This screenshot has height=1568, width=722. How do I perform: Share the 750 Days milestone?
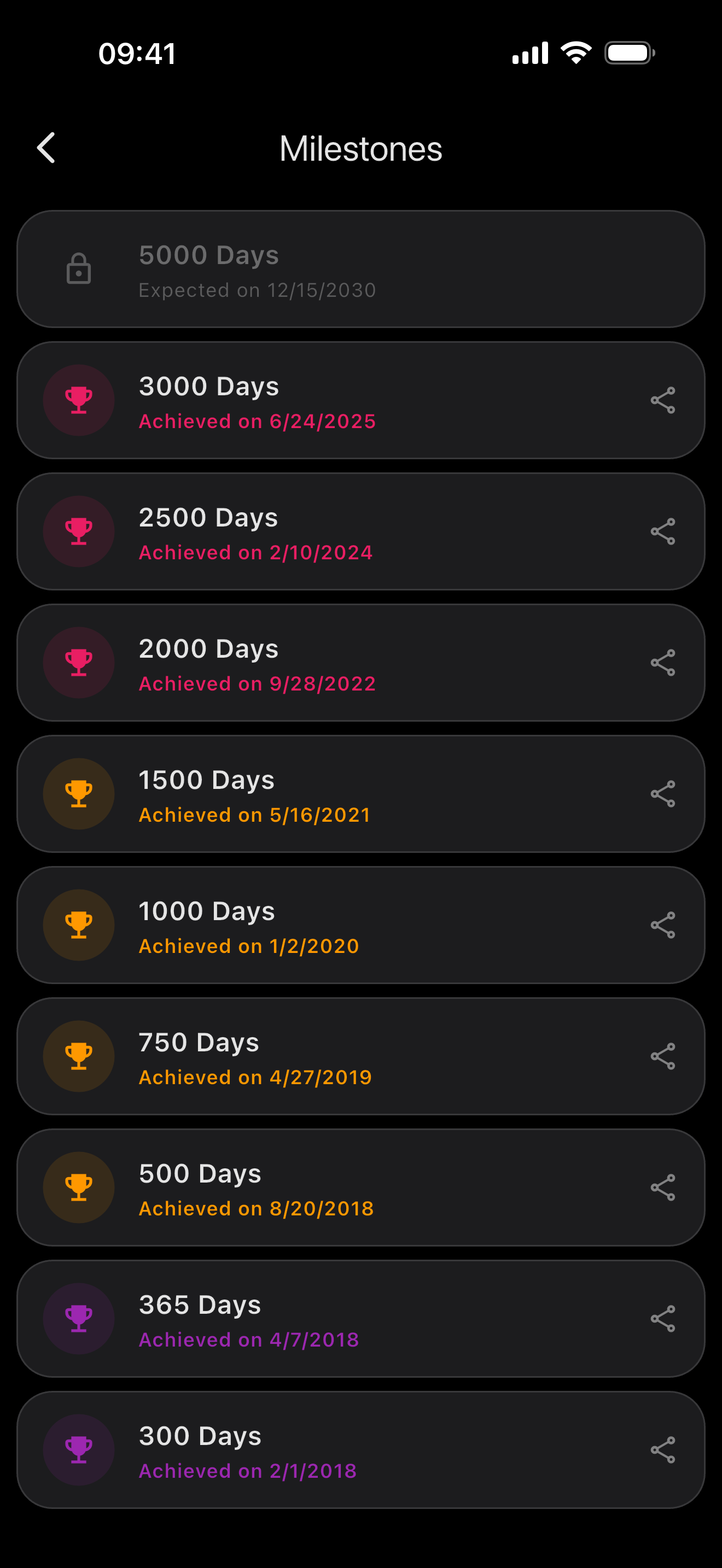(x=662, y=1056)
